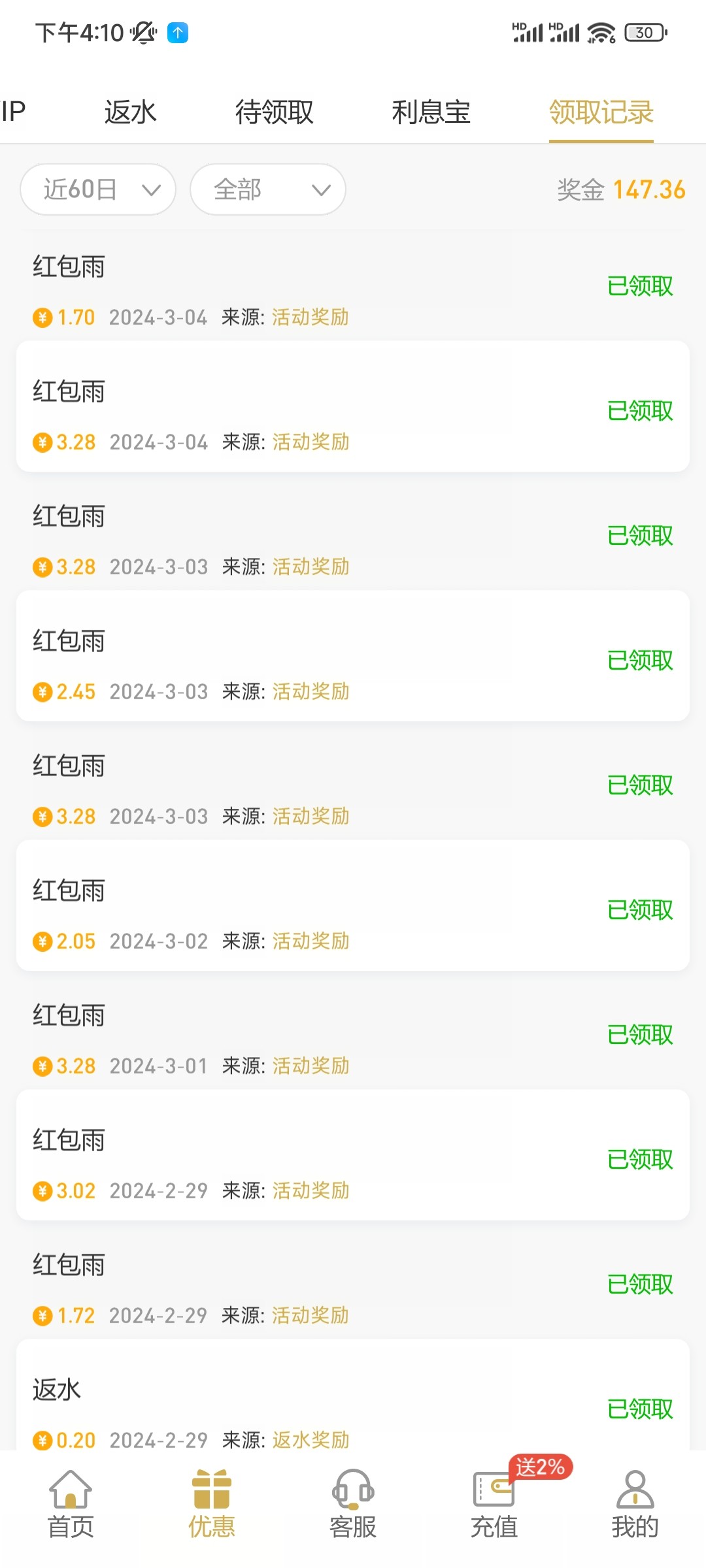706x1568 pixels.
Task: Click the yellow coin icon beside 1.70
Action: 42,316
